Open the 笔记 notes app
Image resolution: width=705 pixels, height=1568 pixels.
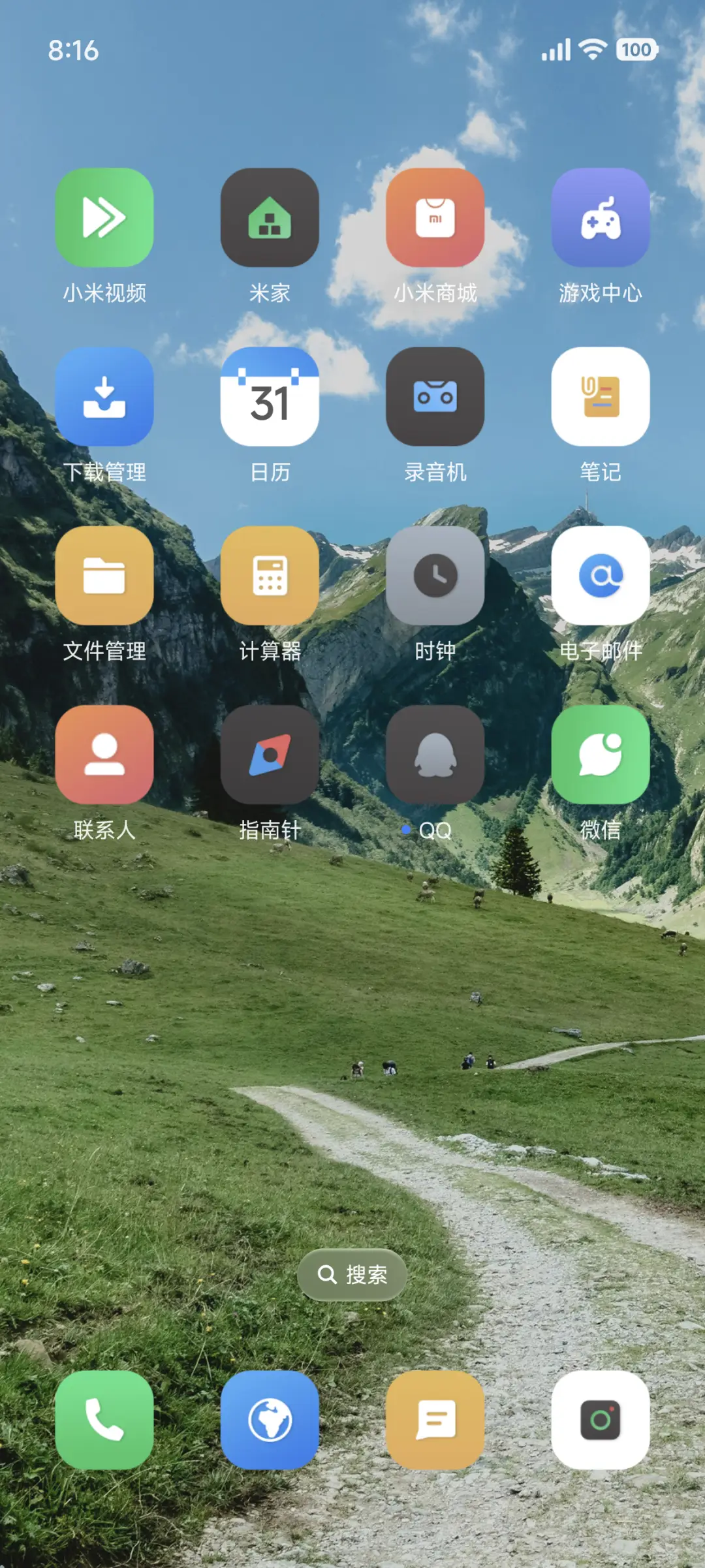[x=601, y=398]
